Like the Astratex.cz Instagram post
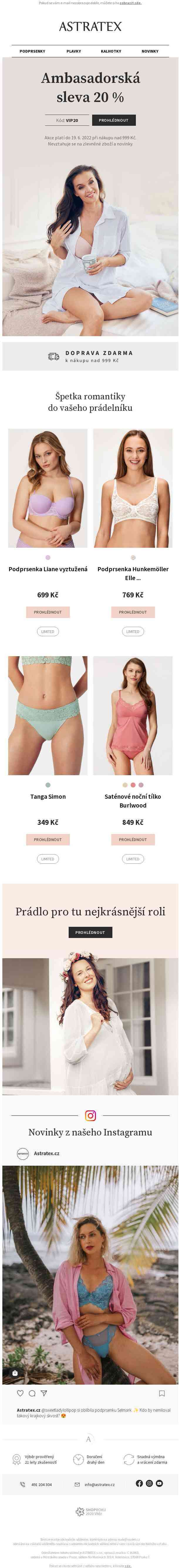179x1568 pixels. 20,1393
